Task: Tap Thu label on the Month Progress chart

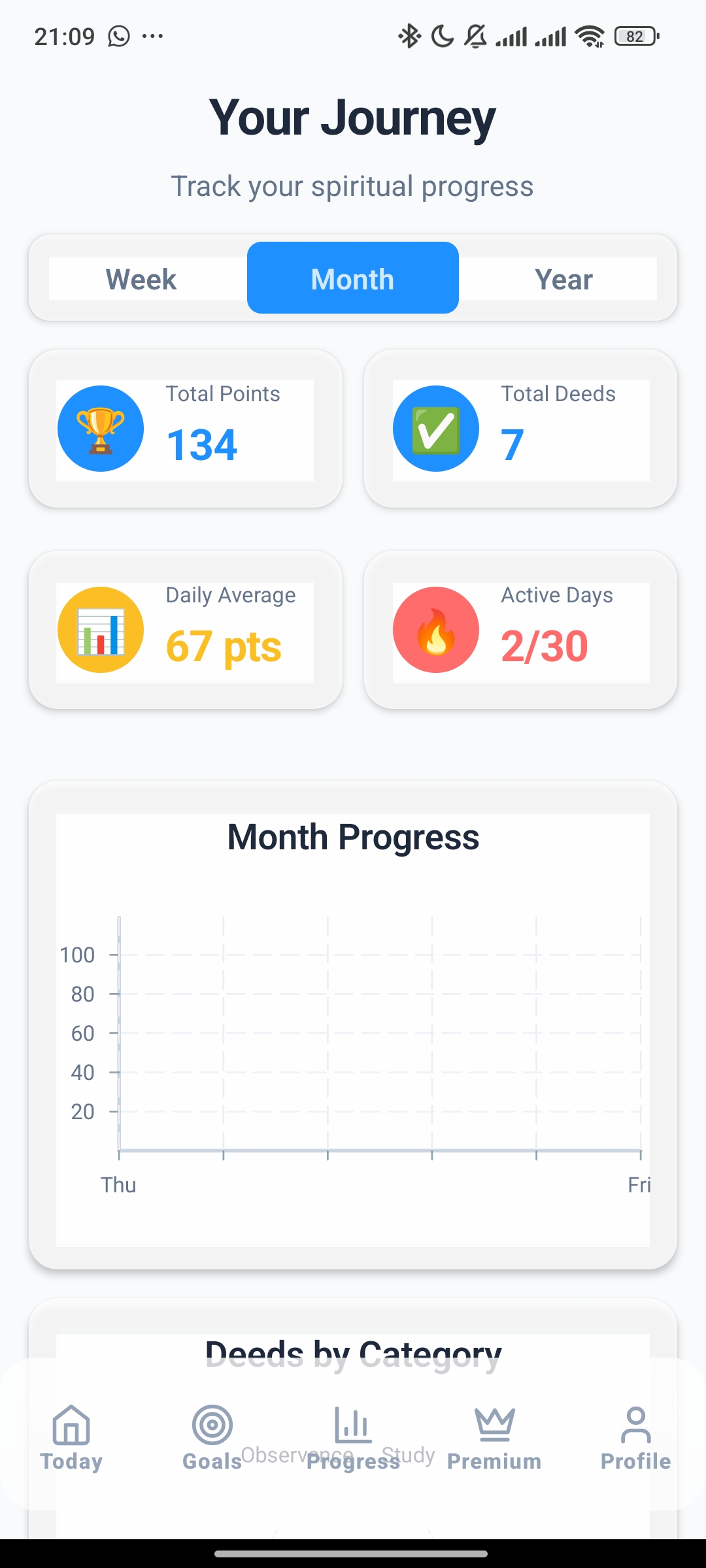Action: (x=119, y=1184)
